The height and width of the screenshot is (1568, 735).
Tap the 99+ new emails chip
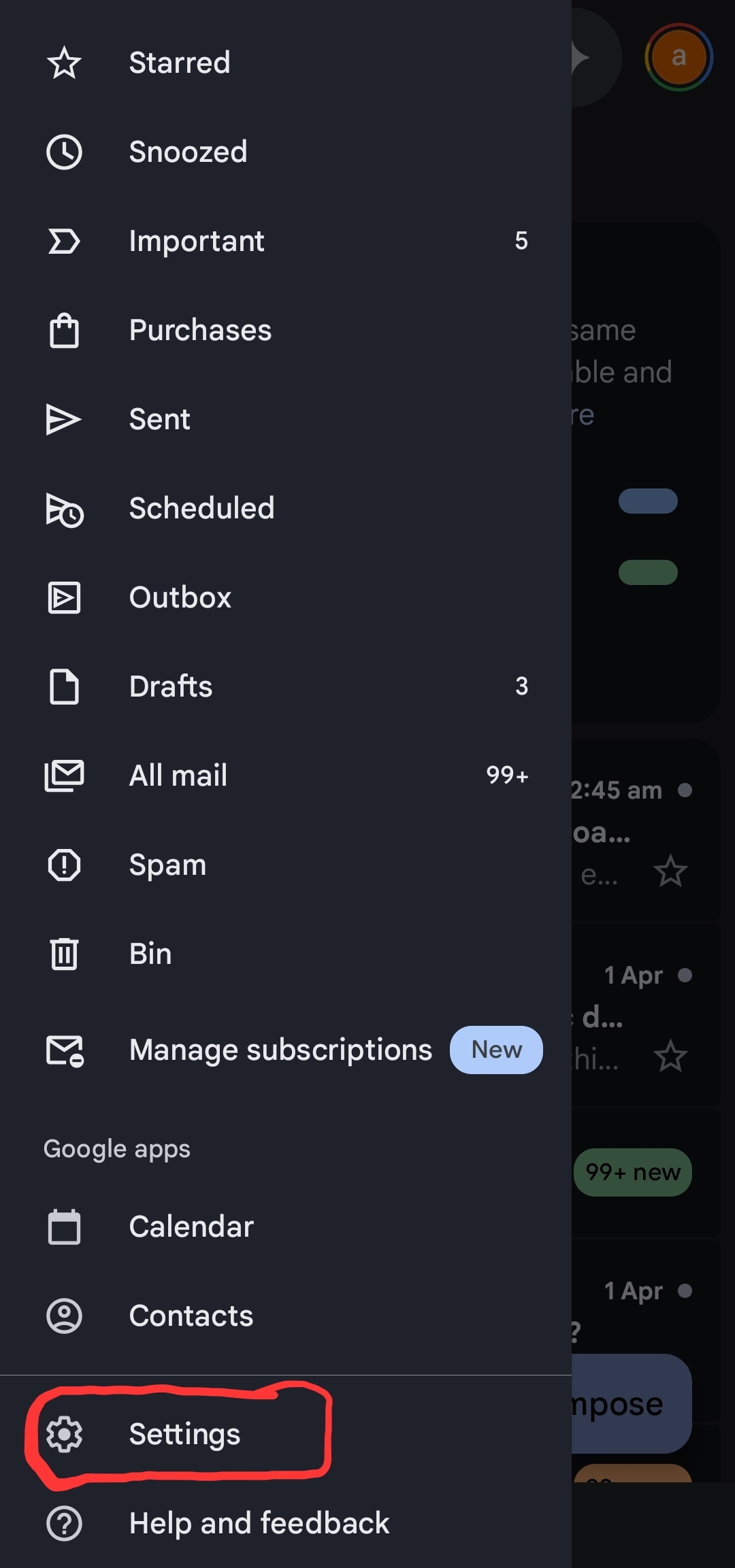point(632,1172)
